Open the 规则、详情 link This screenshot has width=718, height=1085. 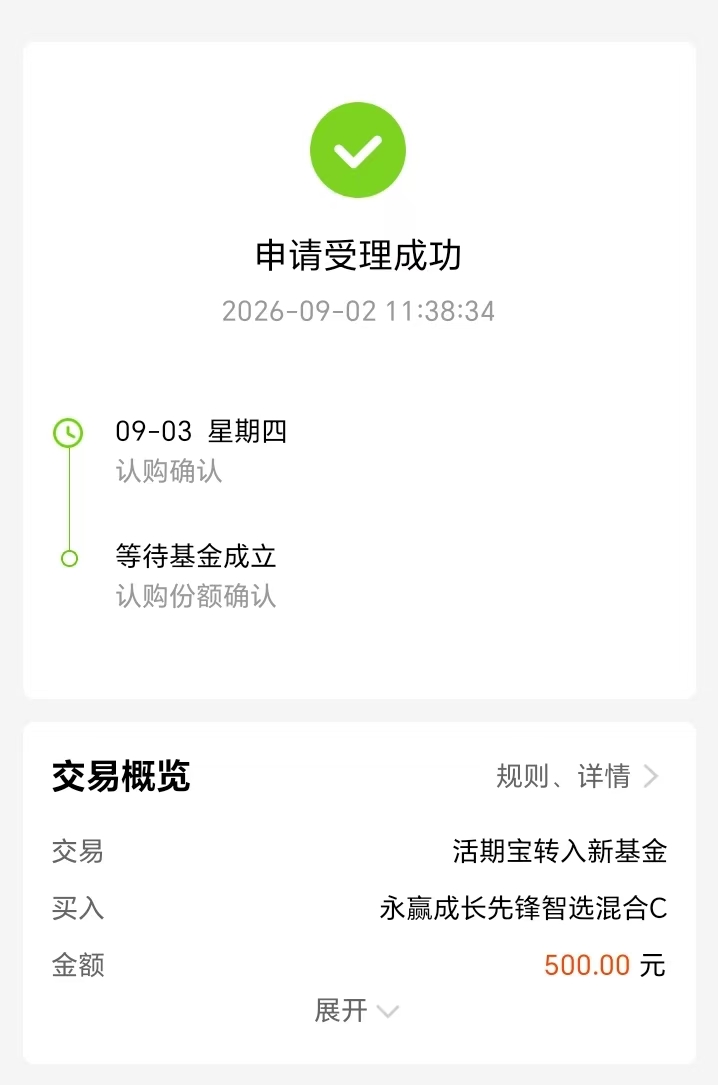[x=577, y=776]
